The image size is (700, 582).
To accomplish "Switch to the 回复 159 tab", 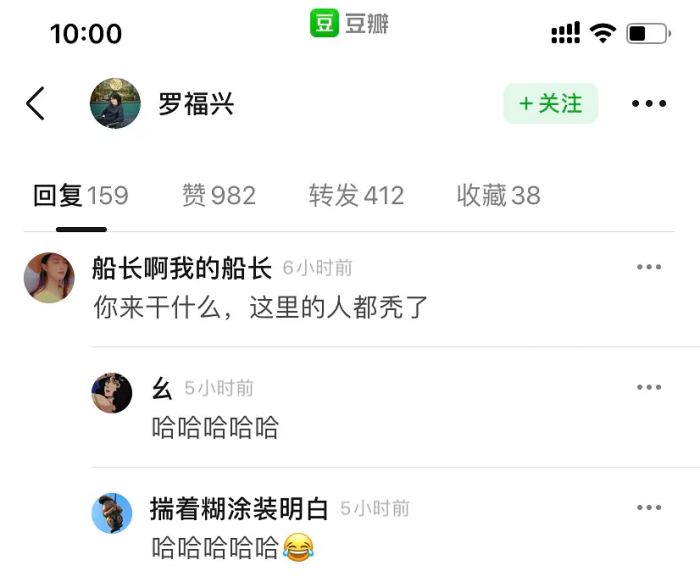I will tap(81, 195).
